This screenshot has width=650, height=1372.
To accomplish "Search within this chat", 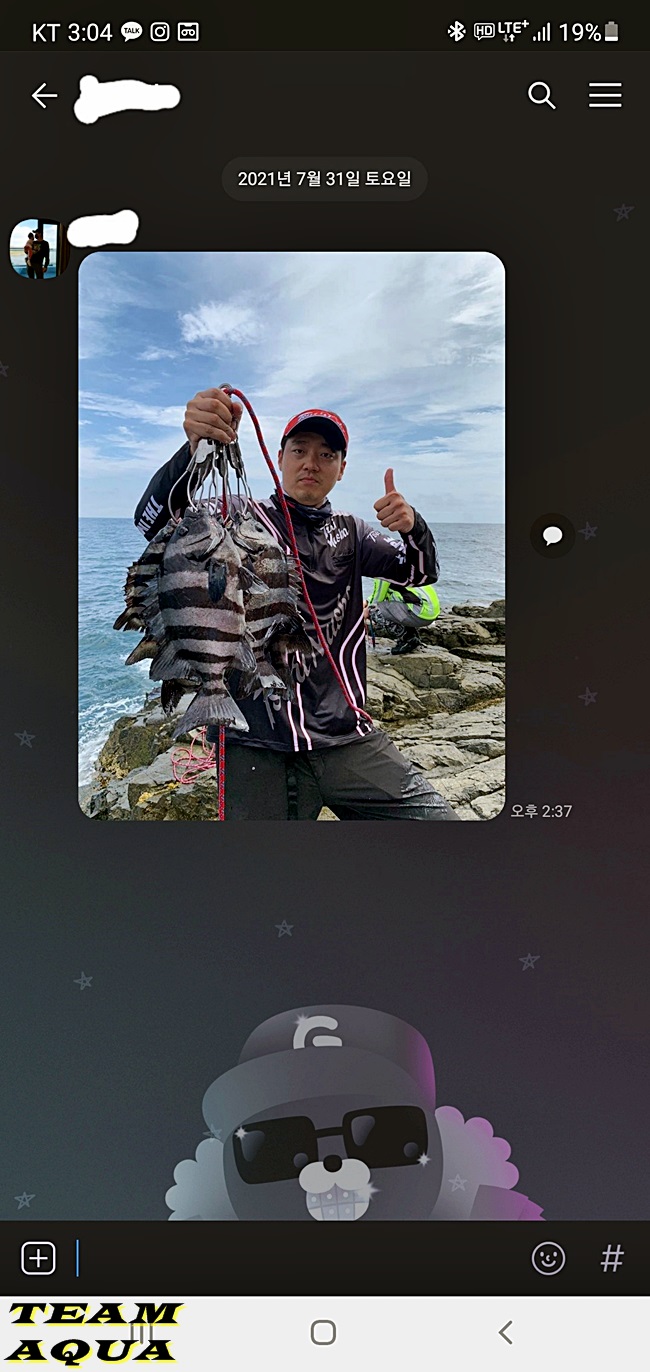I will [x=541, y=96].
